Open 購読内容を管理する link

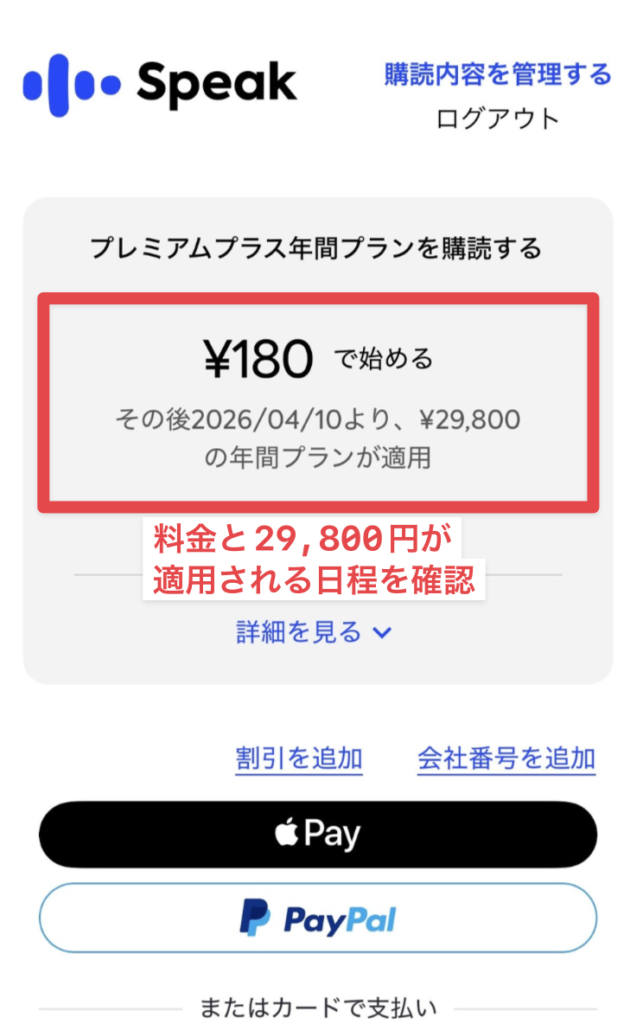[x=497, y=75]
